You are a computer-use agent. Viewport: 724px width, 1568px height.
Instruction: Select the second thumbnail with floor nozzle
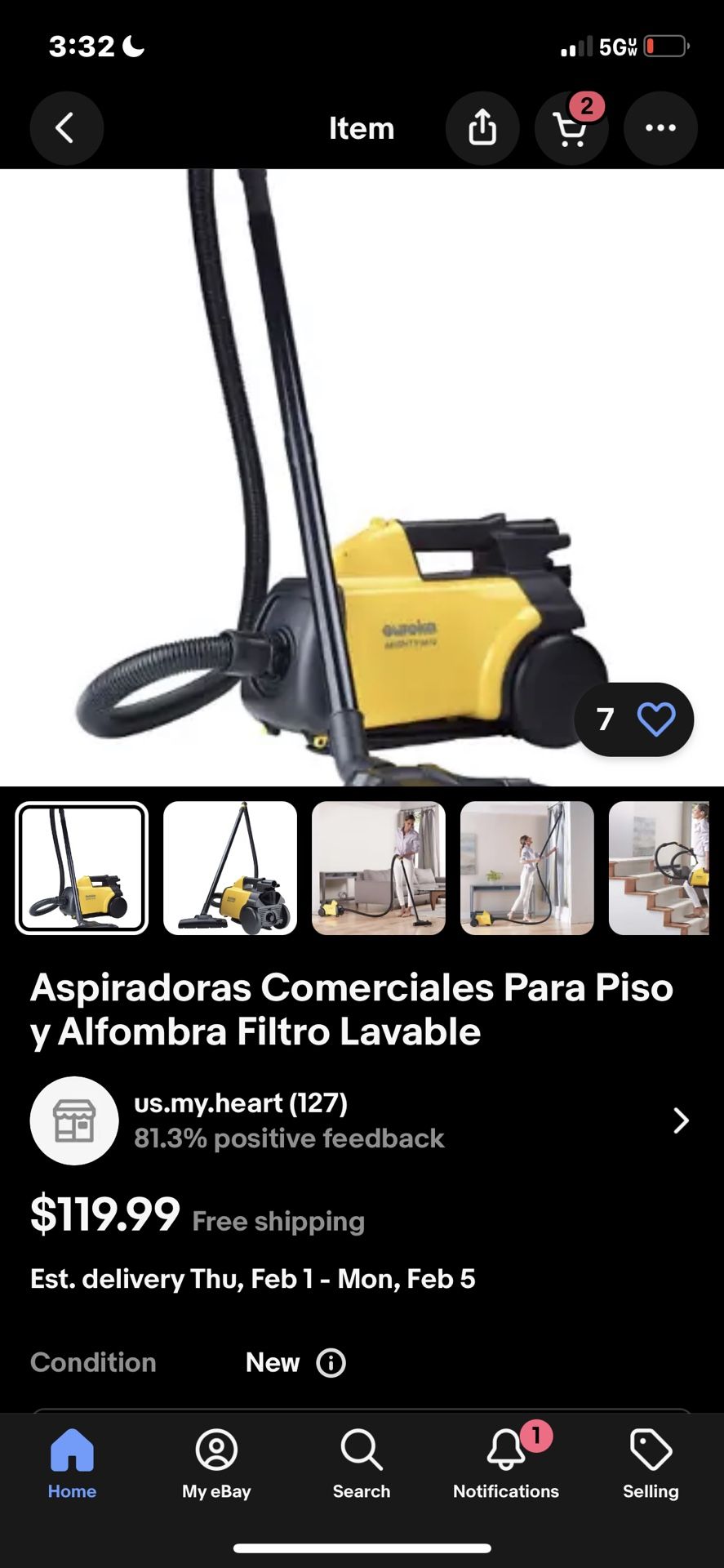click(x=230, y=868)
